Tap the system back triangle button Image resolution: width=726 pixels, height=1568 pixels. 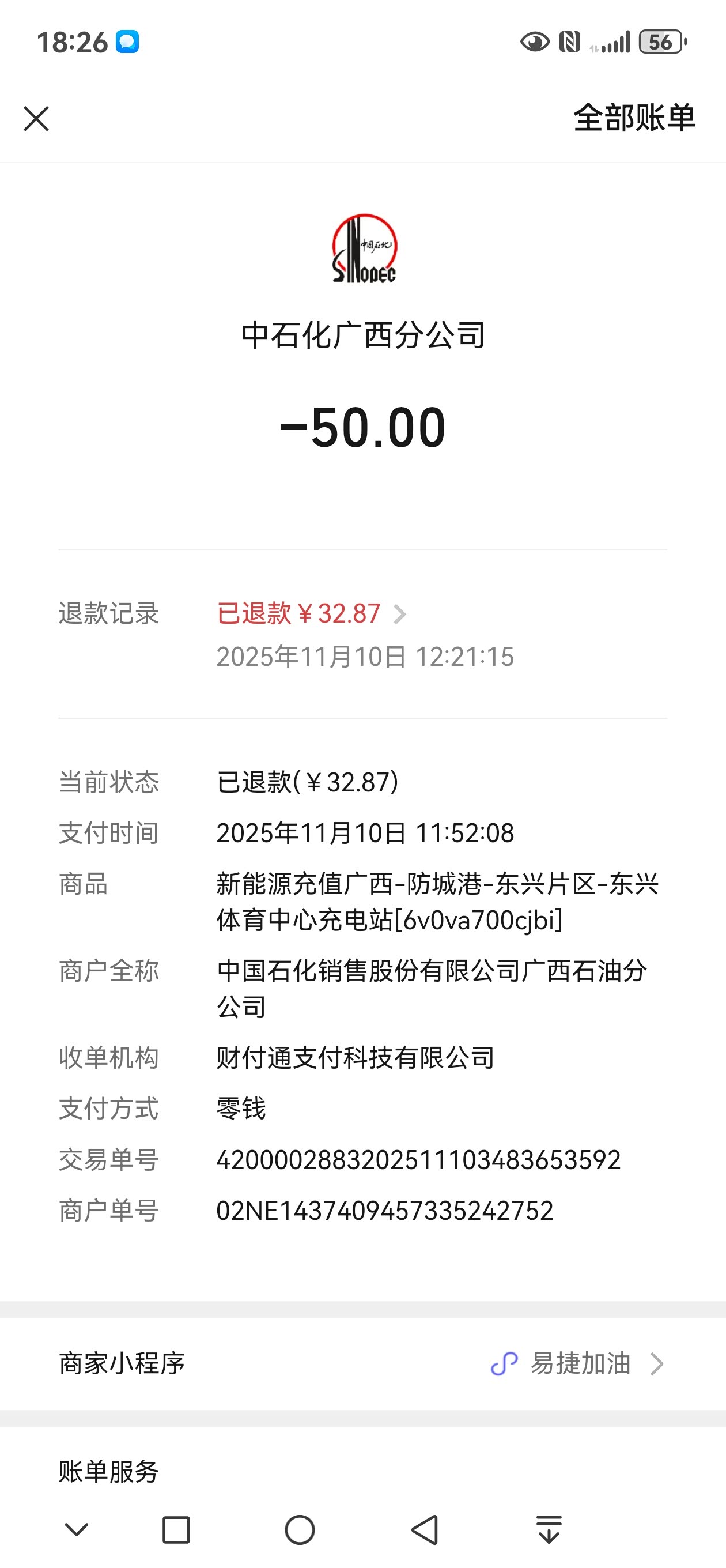[x=425, y=1529]
